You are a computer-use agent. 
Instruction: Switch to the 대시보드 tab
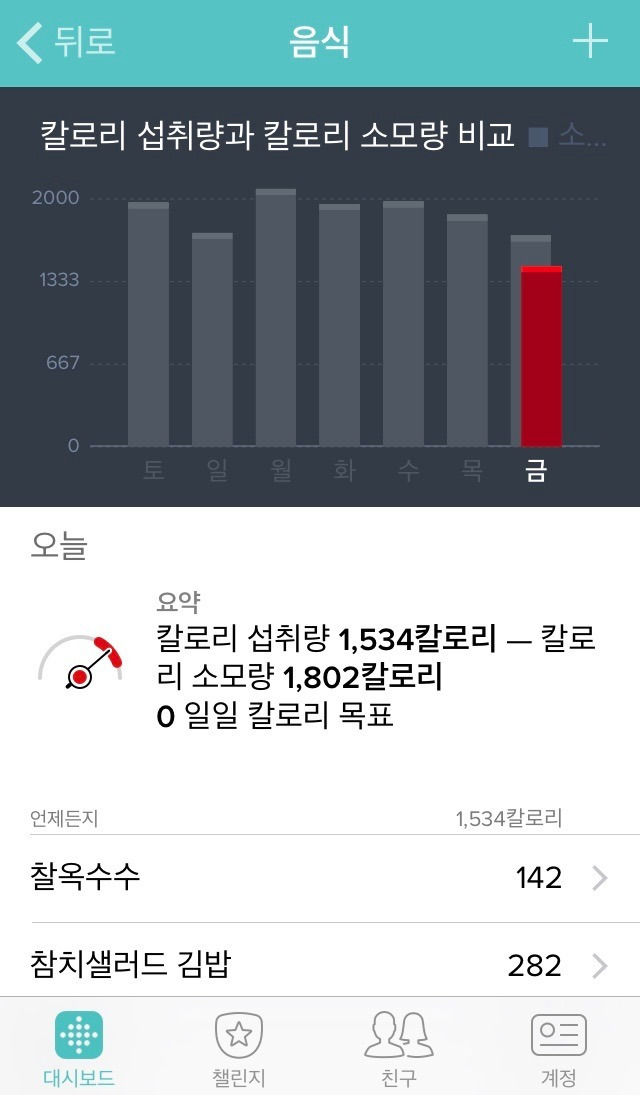(79, 1048)
